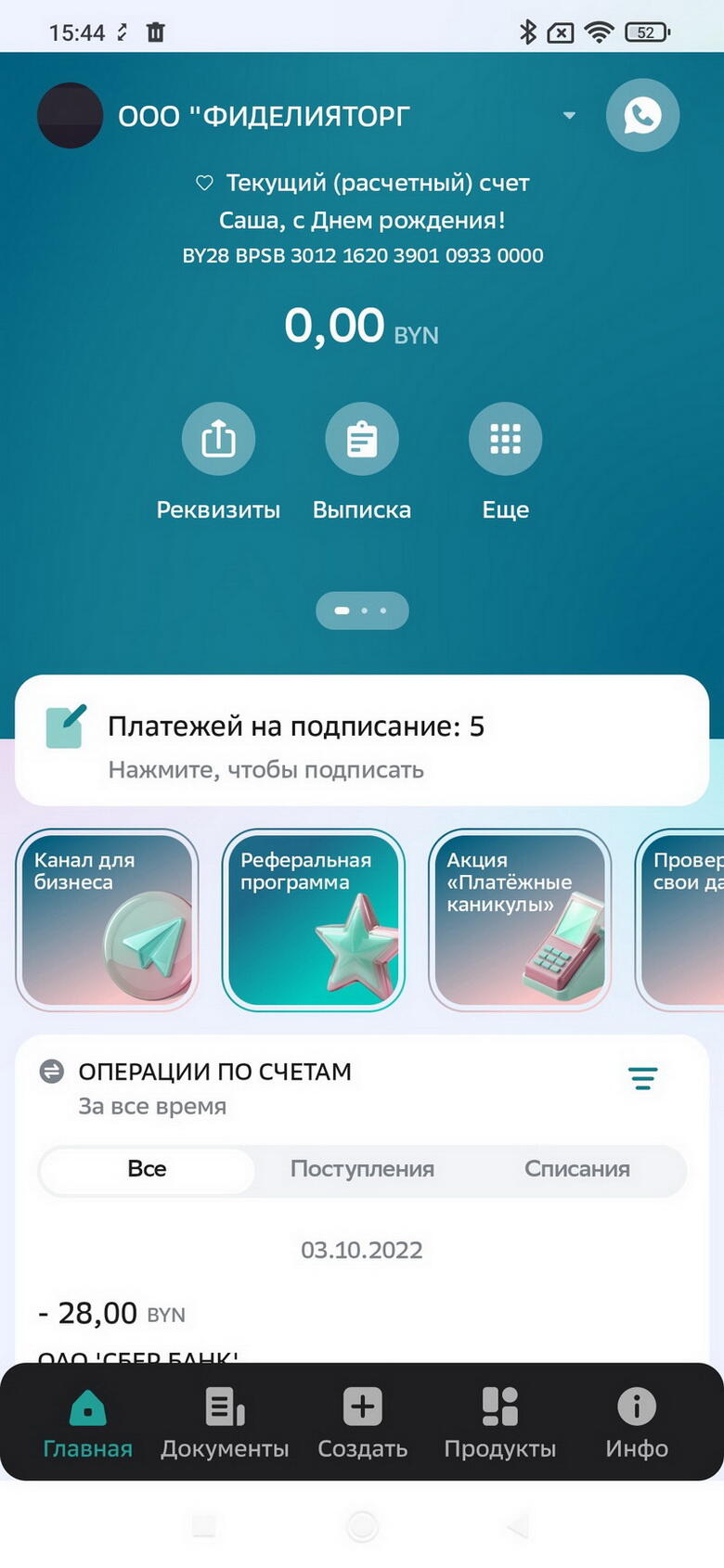Image resolution: width=724 pixels, height=1568 pixels.
Task: Expand the company dropdown ООО "ФИДЕЛИЯТОРГ
Action: point(569,116)
